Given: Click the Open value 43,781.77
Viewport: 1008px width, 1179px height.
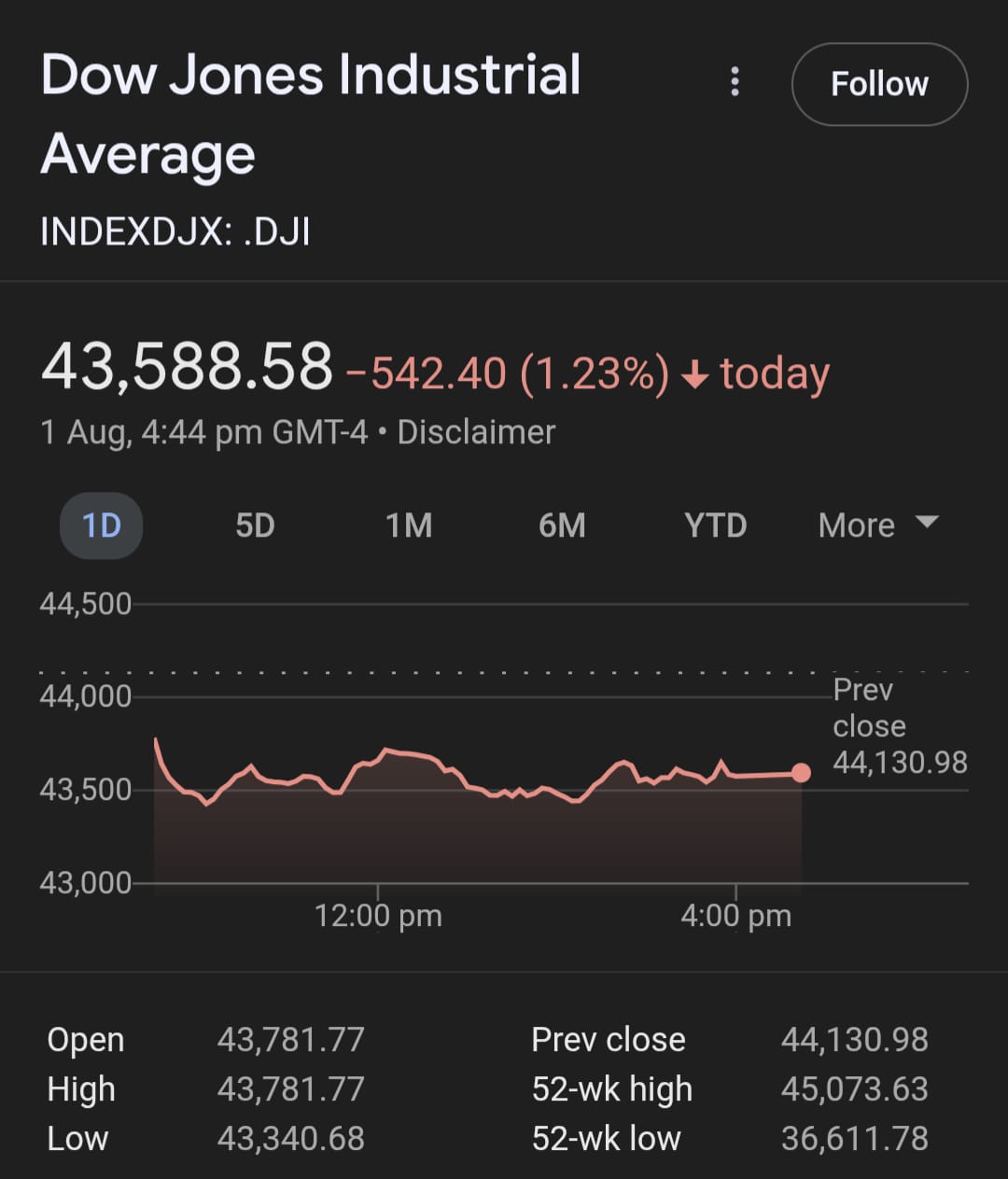Looking at the screenshot, I should tap(290, 1039).
